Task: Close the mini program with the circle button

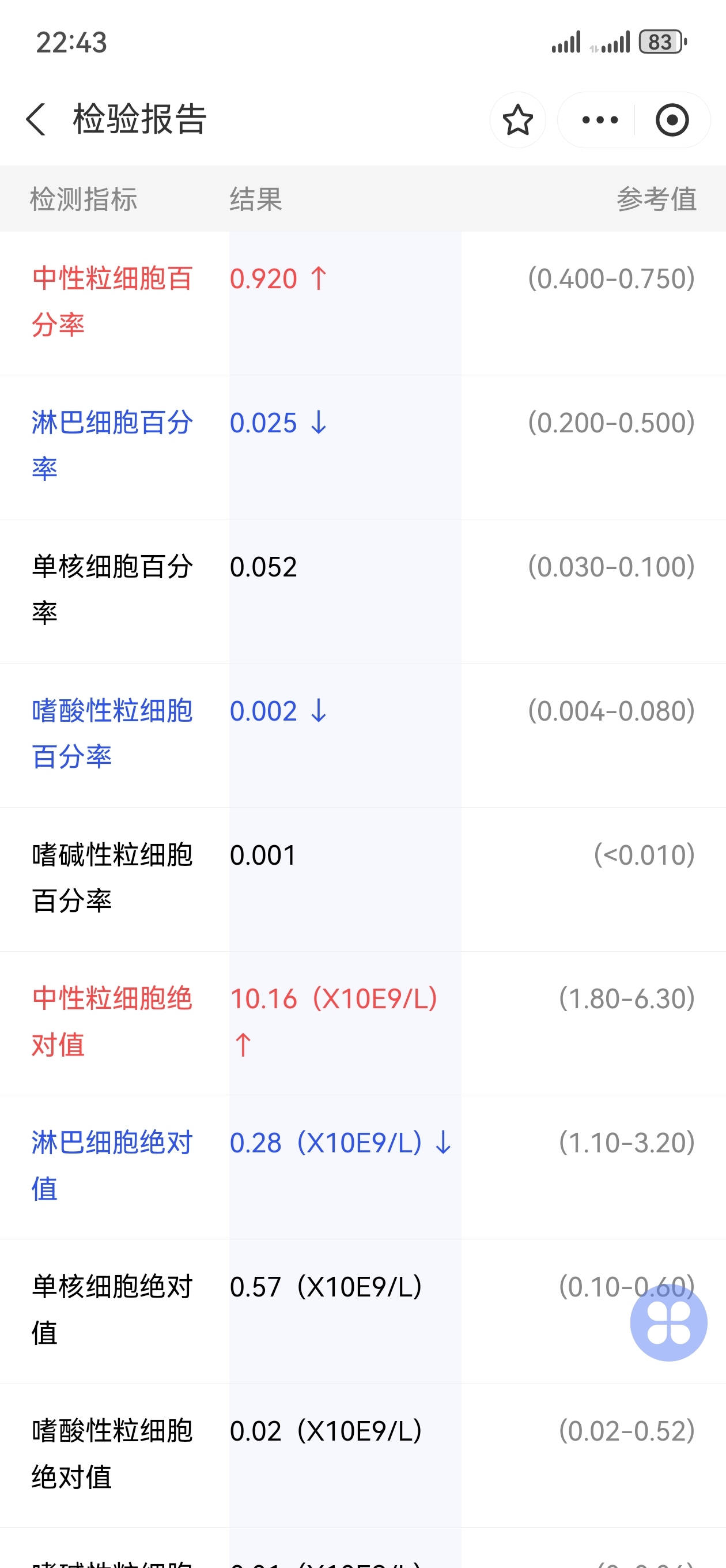Action: (x=672, y=120)
